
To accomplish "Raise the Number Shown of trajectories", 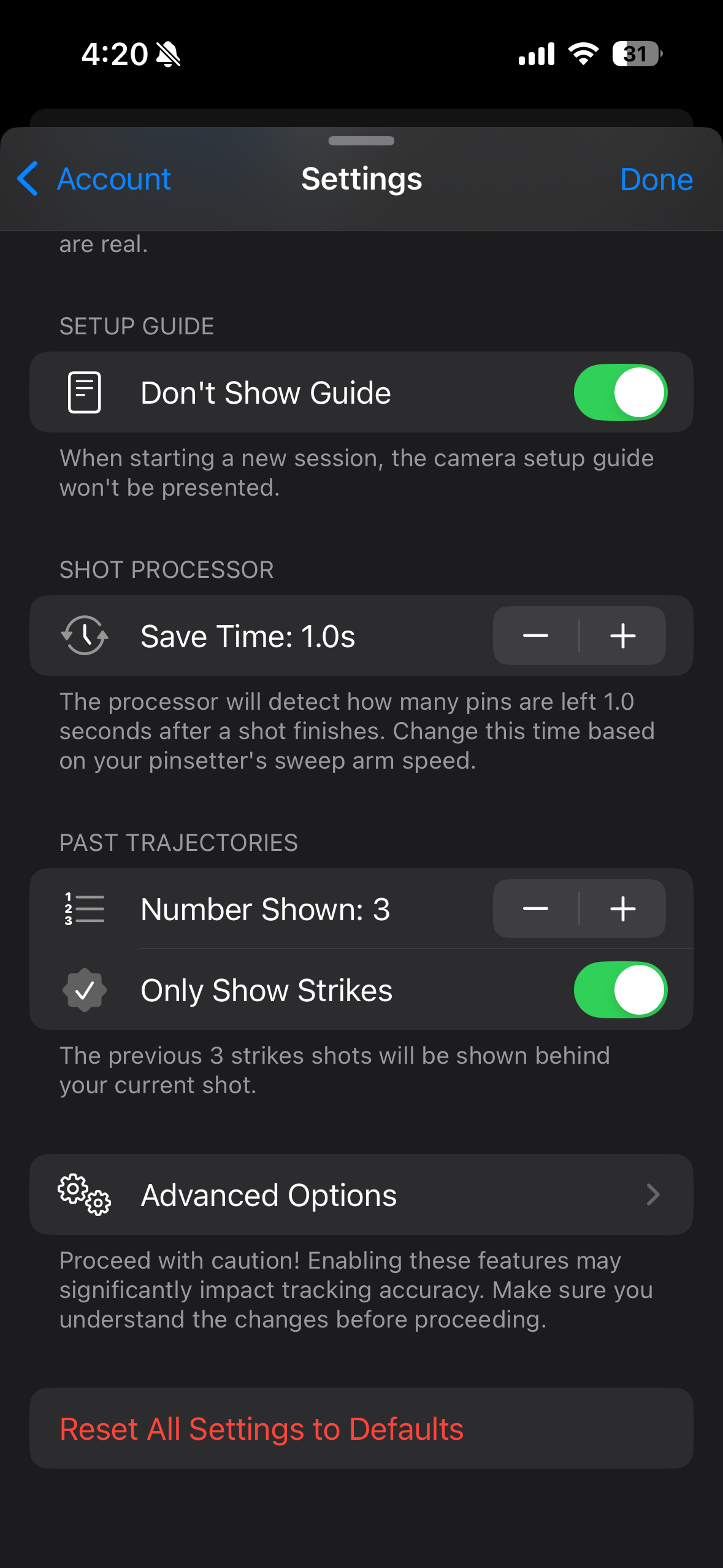I will coord(622,909).
